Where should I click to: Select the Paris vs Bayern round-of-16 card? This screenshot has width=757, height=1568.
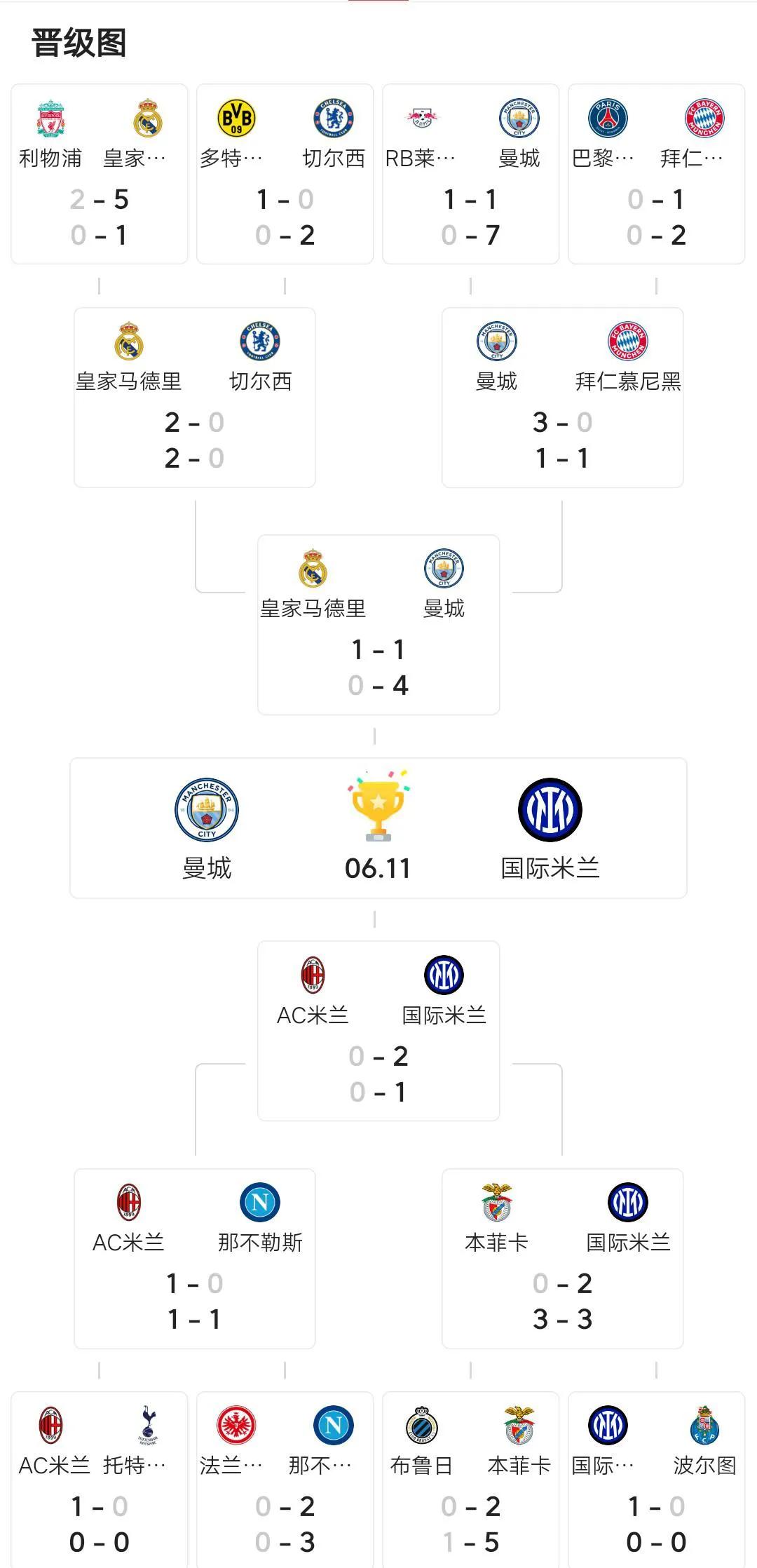pyautogui.click(x=656, y=174)
